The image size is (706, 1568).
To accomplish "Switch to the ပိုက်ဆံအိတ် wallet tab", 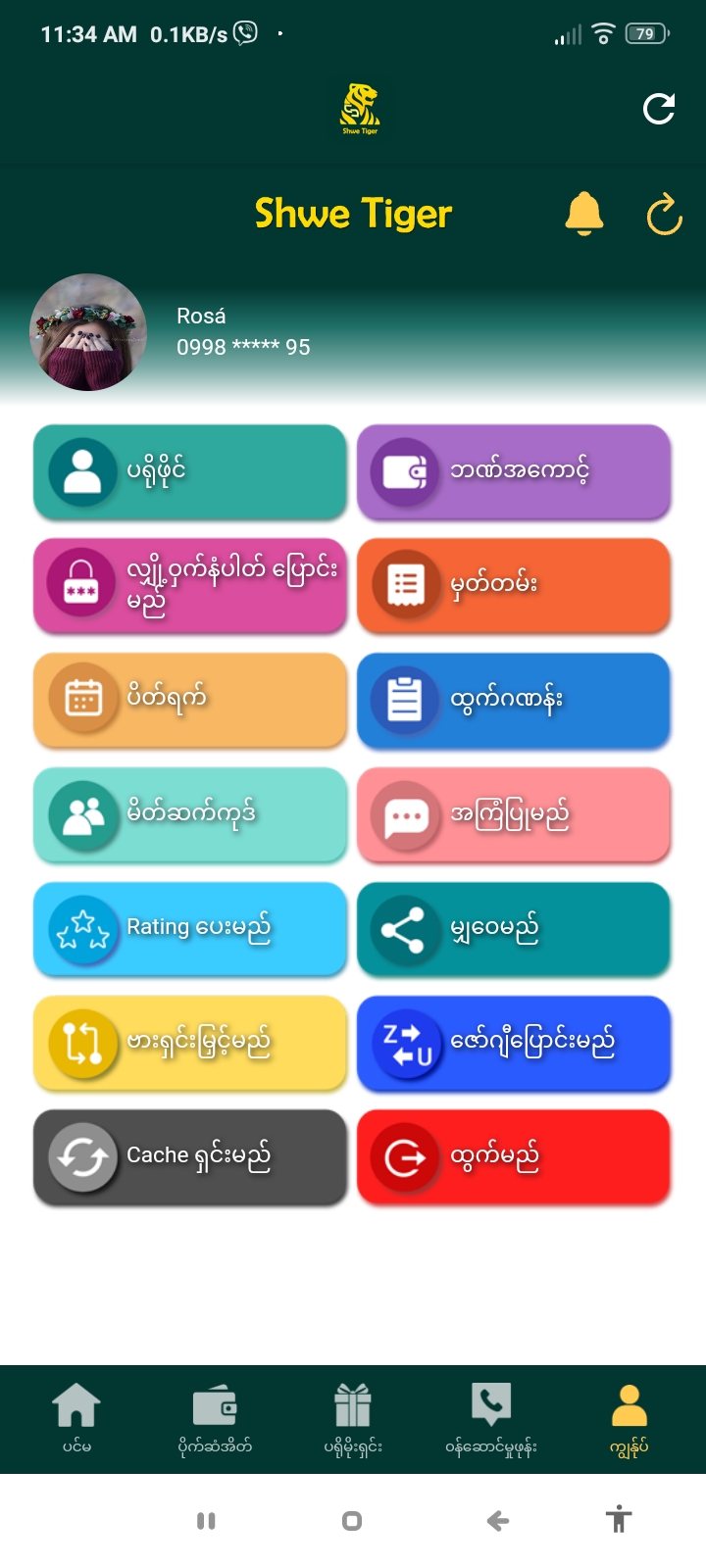I will (x=215, y=1418).
